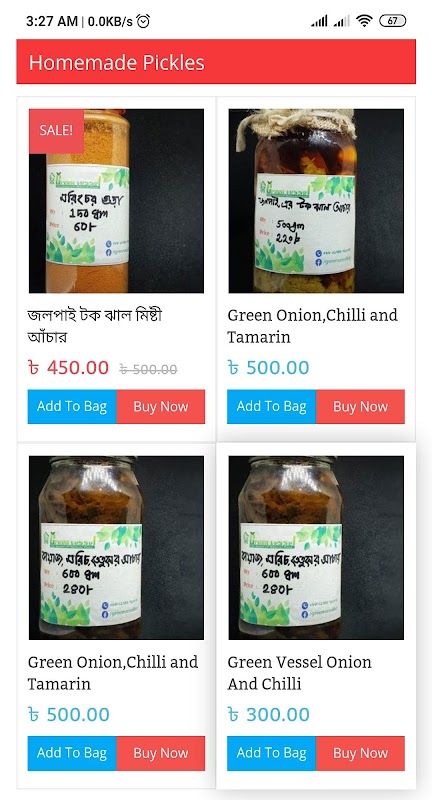
Task: Open the Green Vessel Onion And Chilli product
Action: 299,672
